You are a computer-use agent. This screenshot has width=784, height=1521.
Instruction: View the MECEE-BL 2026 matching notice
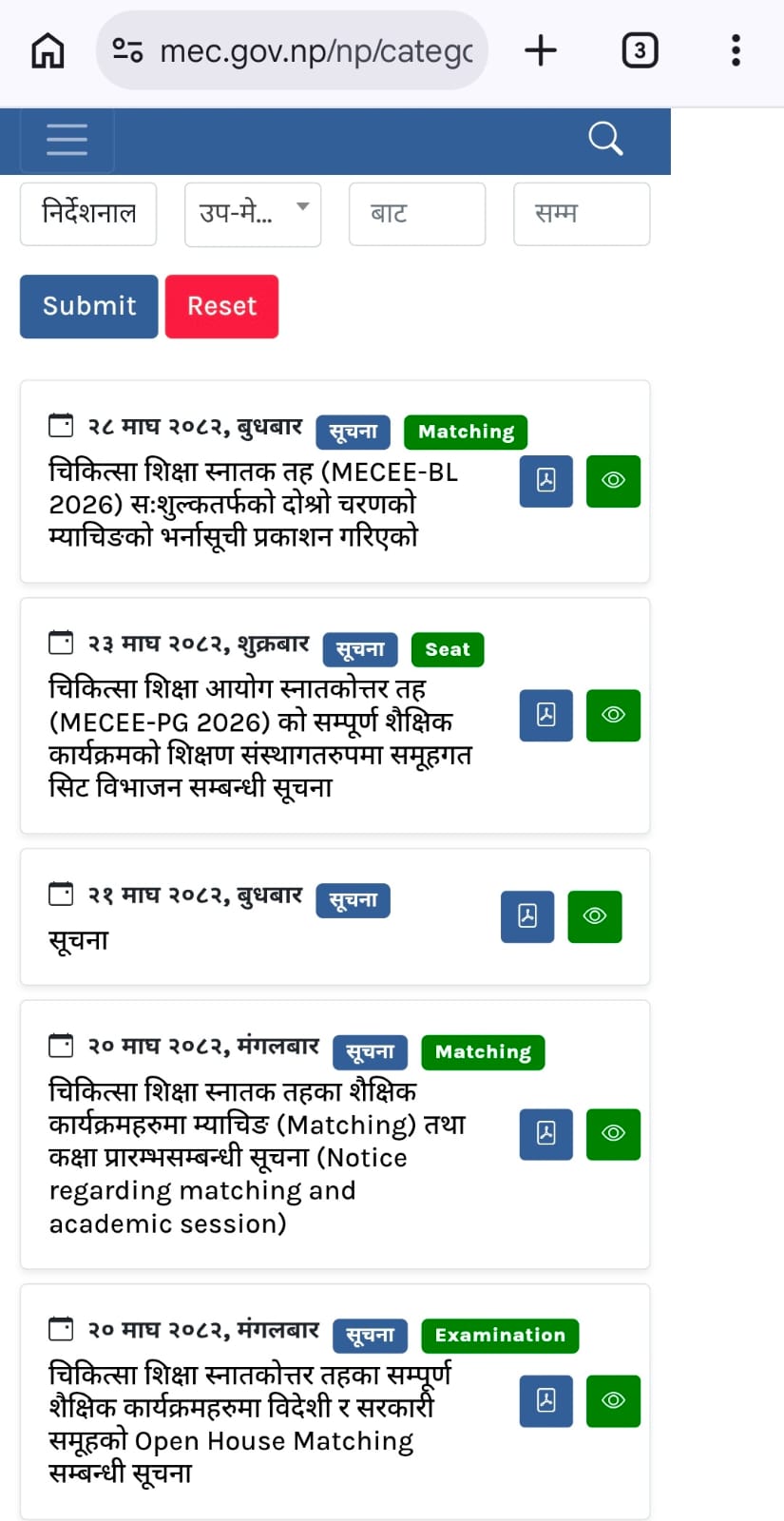click(613, 481)
